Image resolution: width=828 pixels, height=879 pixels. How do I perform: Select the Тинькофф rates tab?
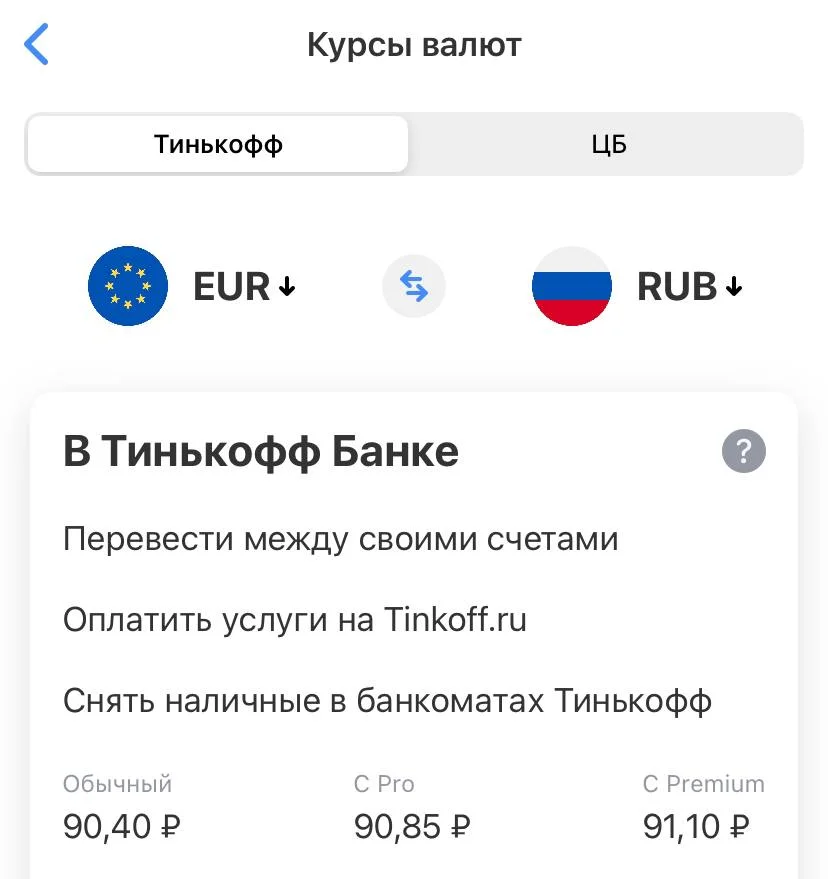[x=218, y=144]
